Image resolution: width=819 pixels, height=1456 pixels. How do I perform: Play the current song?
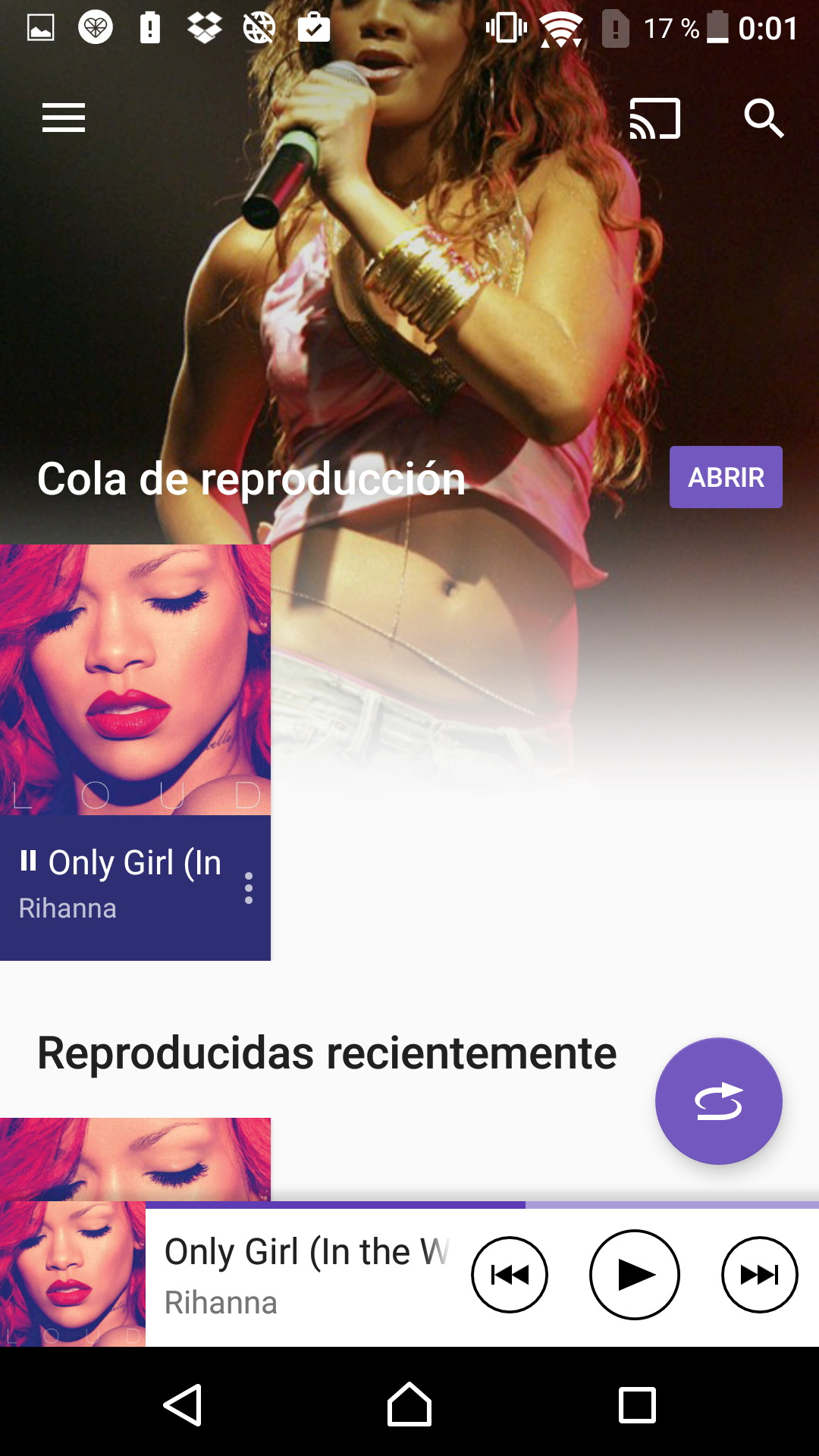(x=634, y=1275)
